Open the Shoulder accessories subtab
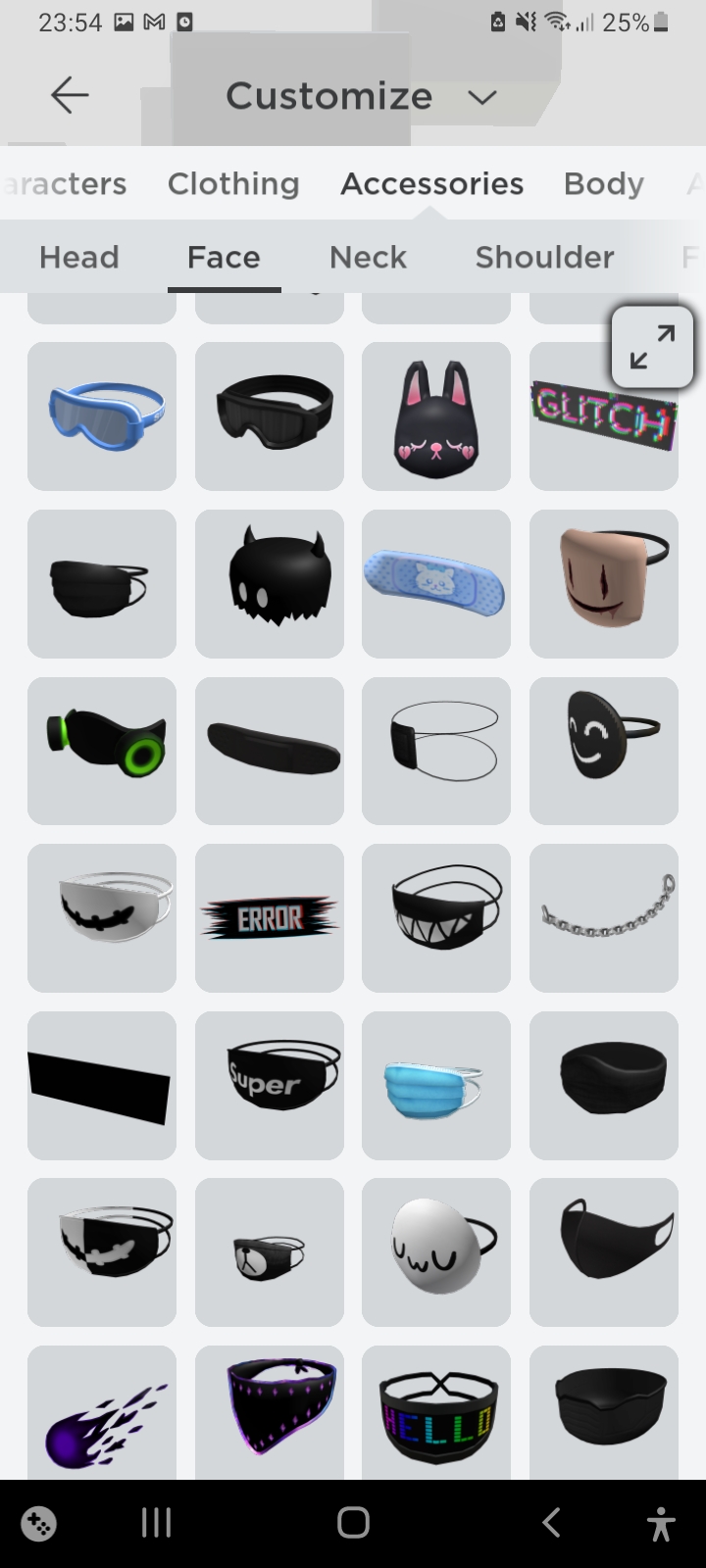The image size is (706, 1568). pyautogui.click(x=544, y=257)
